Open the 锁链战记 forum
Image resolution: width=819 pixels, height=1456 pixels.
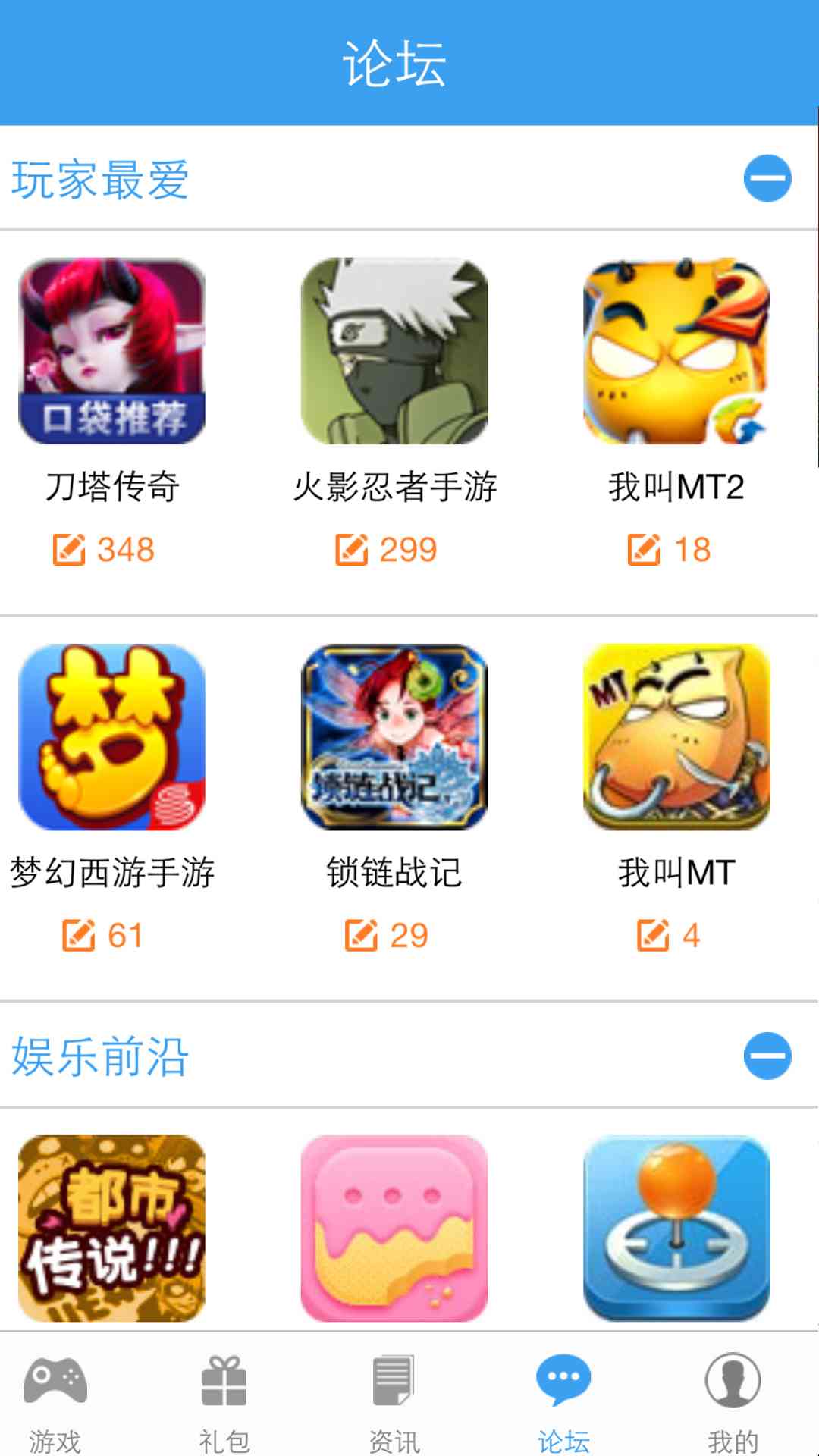pyautogui.click(x=394, y=737)
